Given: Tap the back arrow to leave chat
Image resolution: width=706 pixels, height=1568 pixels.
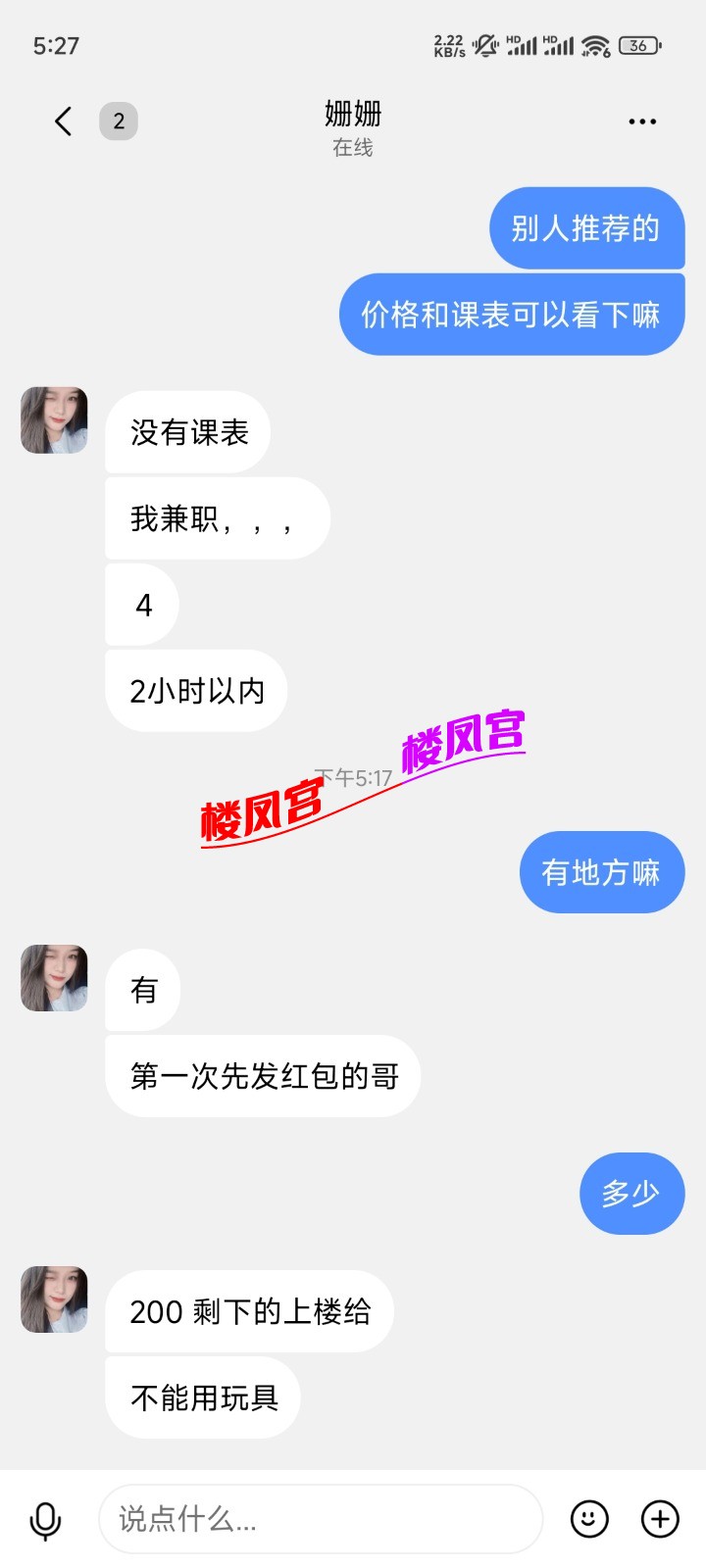Looking at the screenshot, I should click(63, 121).
